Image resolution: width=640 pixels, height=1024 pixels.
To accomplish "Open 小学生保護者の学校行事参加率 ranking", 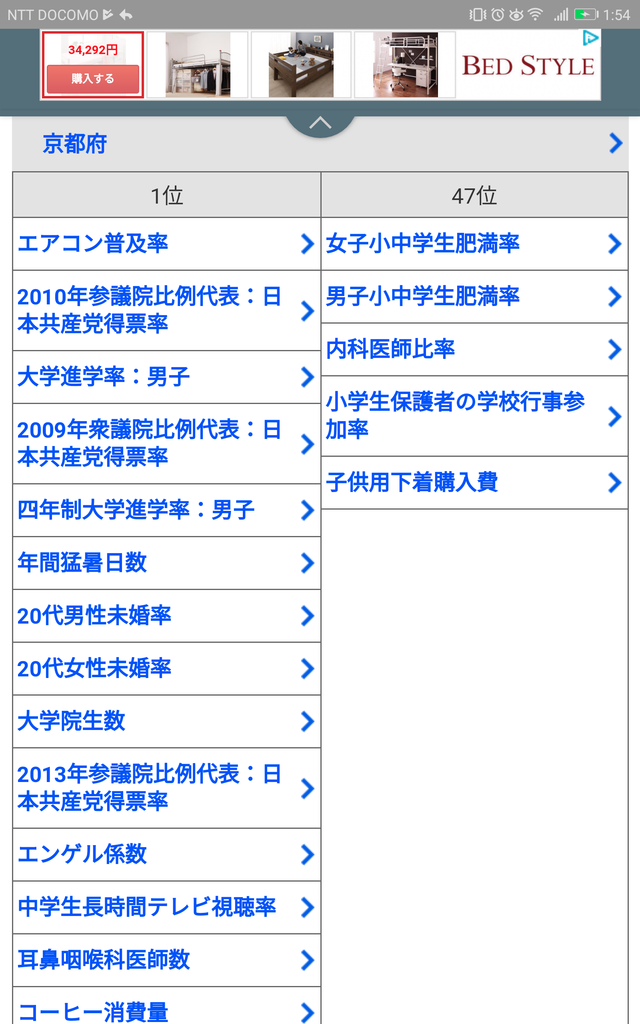I will point(474,416).
